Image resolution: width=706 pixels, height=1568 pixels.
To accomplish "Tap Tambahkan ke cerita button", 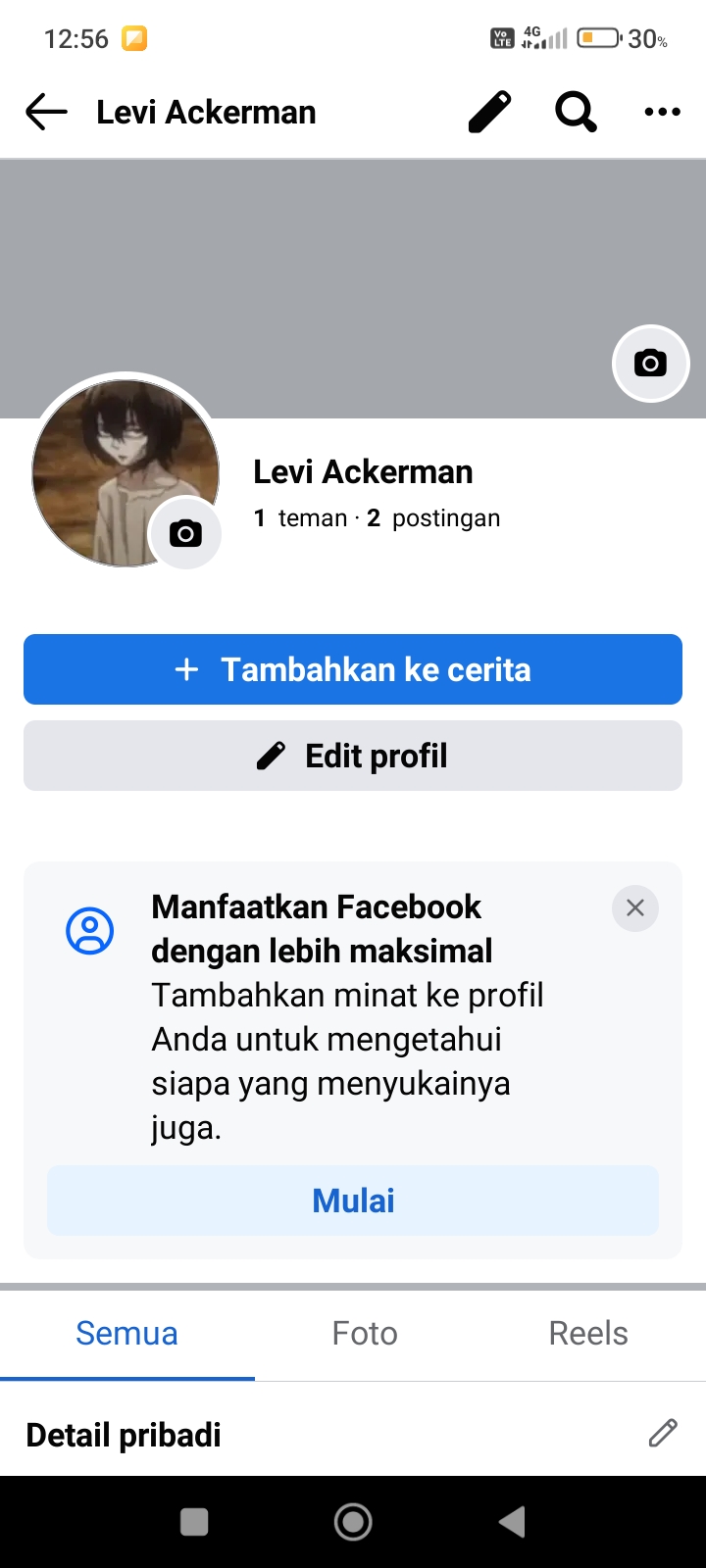I will coord(353,669).
